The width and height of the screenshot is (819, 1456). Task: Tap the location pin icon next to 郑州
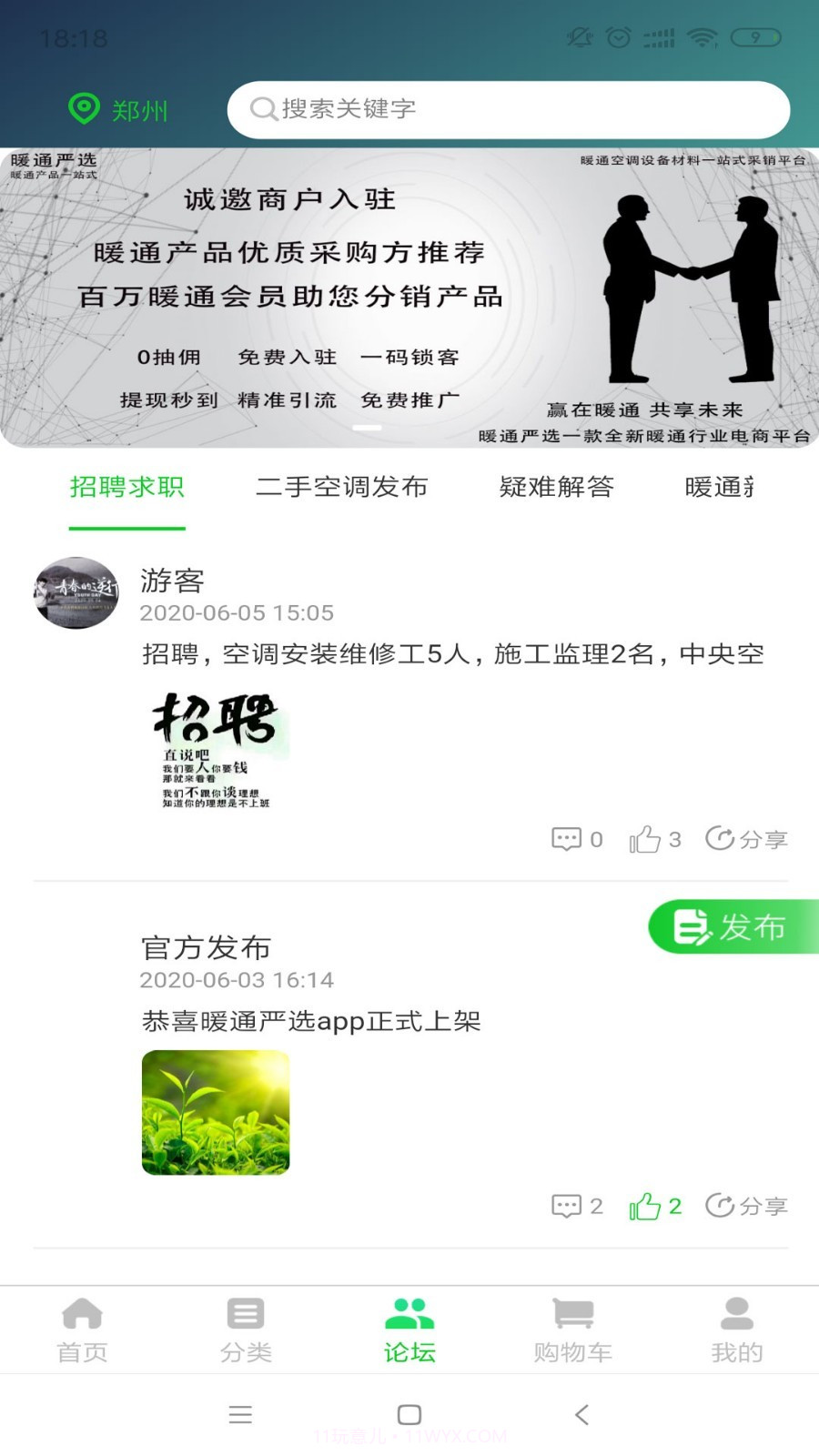pos(82,107)
